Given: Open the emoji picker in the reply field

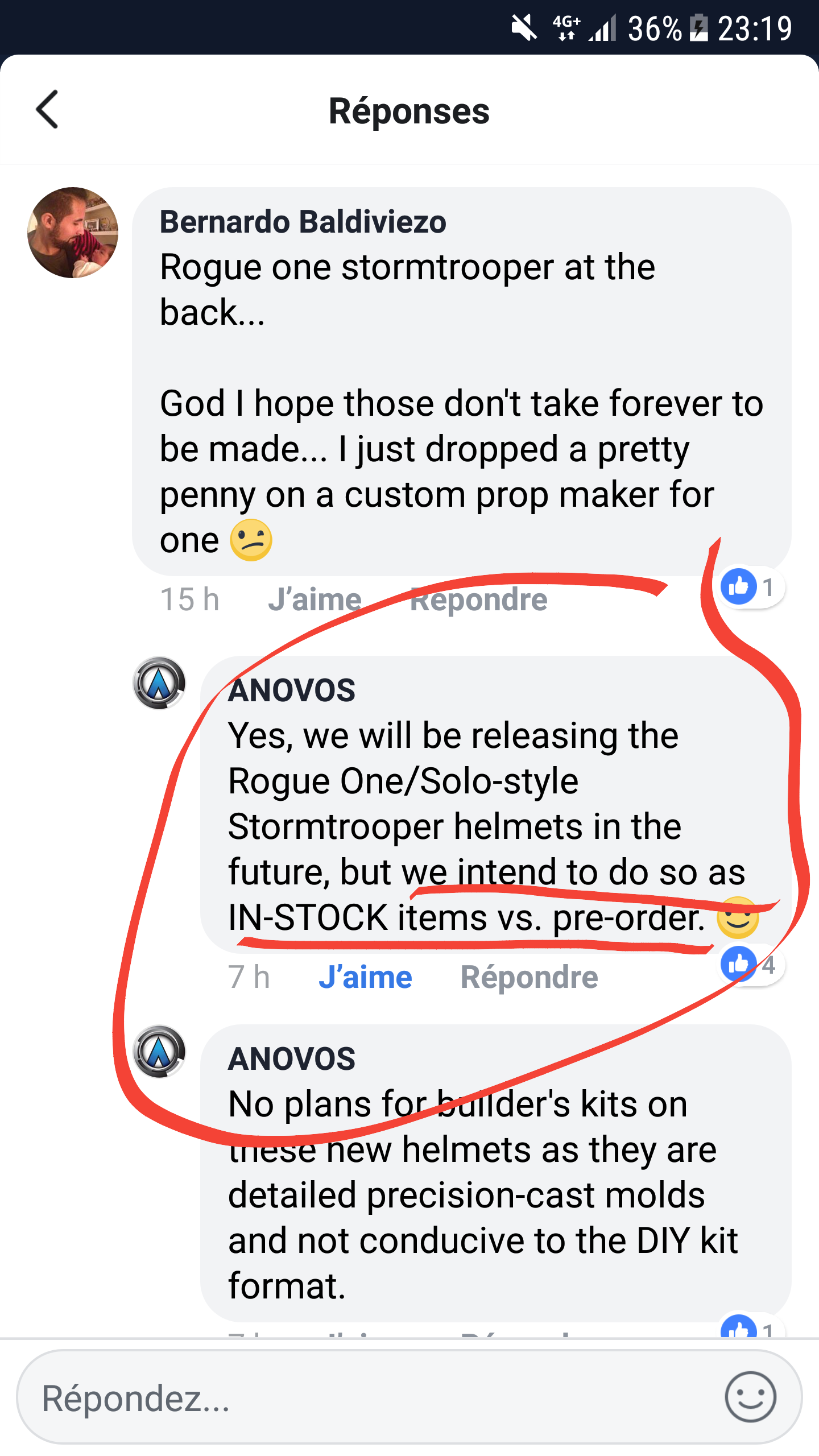Looking at the screenshot, I should (750, 1397).
